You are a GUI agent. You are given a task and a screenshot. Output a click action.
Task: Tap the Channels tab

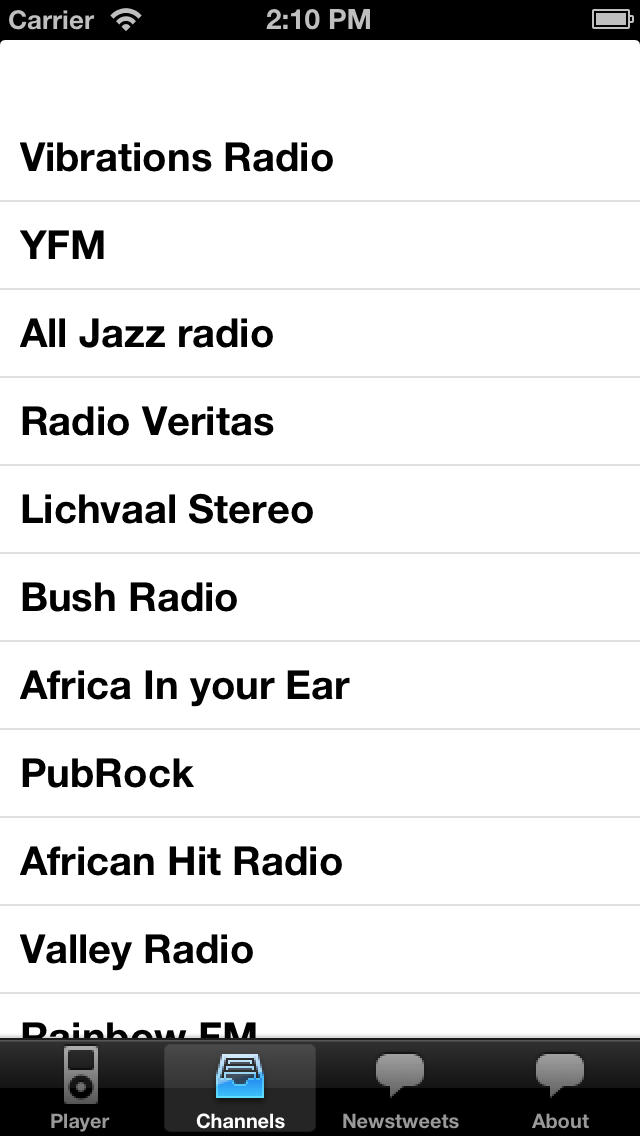tap(240, 1088)
